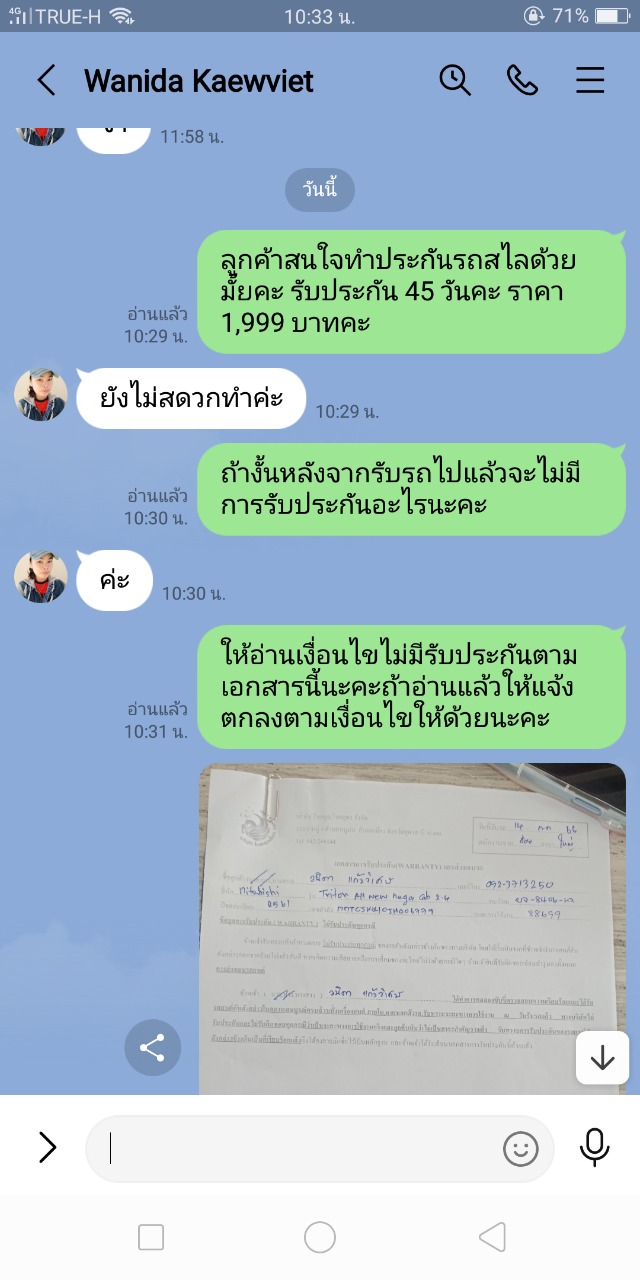The image size is (640, 1280).
Task: Open recent apps from navigation bar
Action: (x=151, y=1238)
